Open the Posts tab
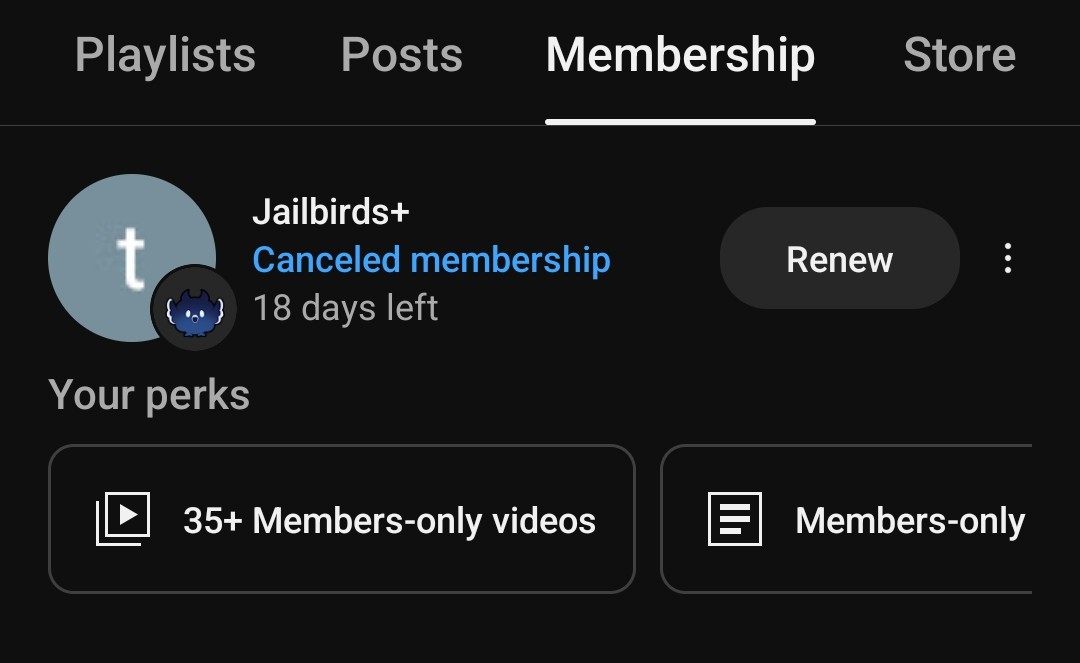Screen dimensions: 1080x663 [x=401, y=55]
